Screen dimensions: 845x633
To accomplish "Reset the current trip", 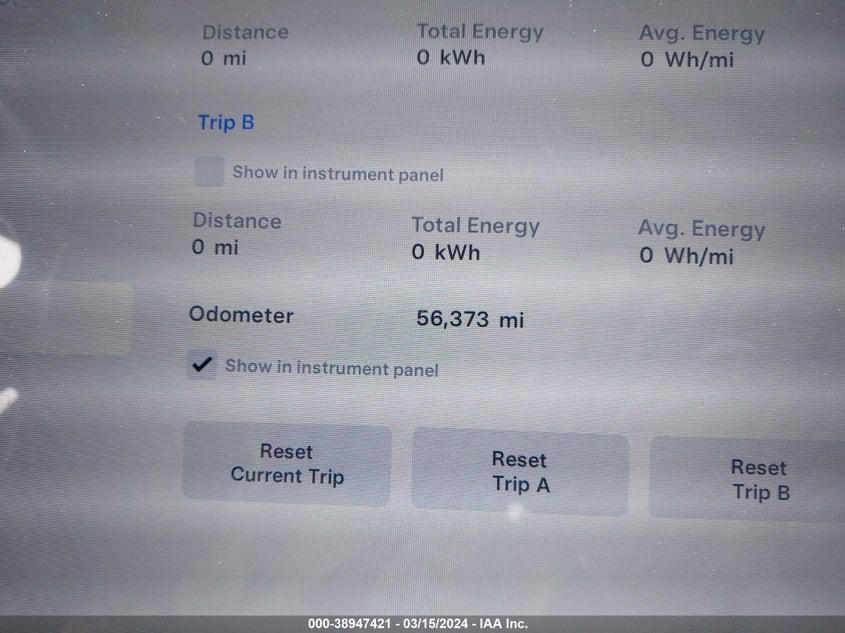I will tap(287, 465).
